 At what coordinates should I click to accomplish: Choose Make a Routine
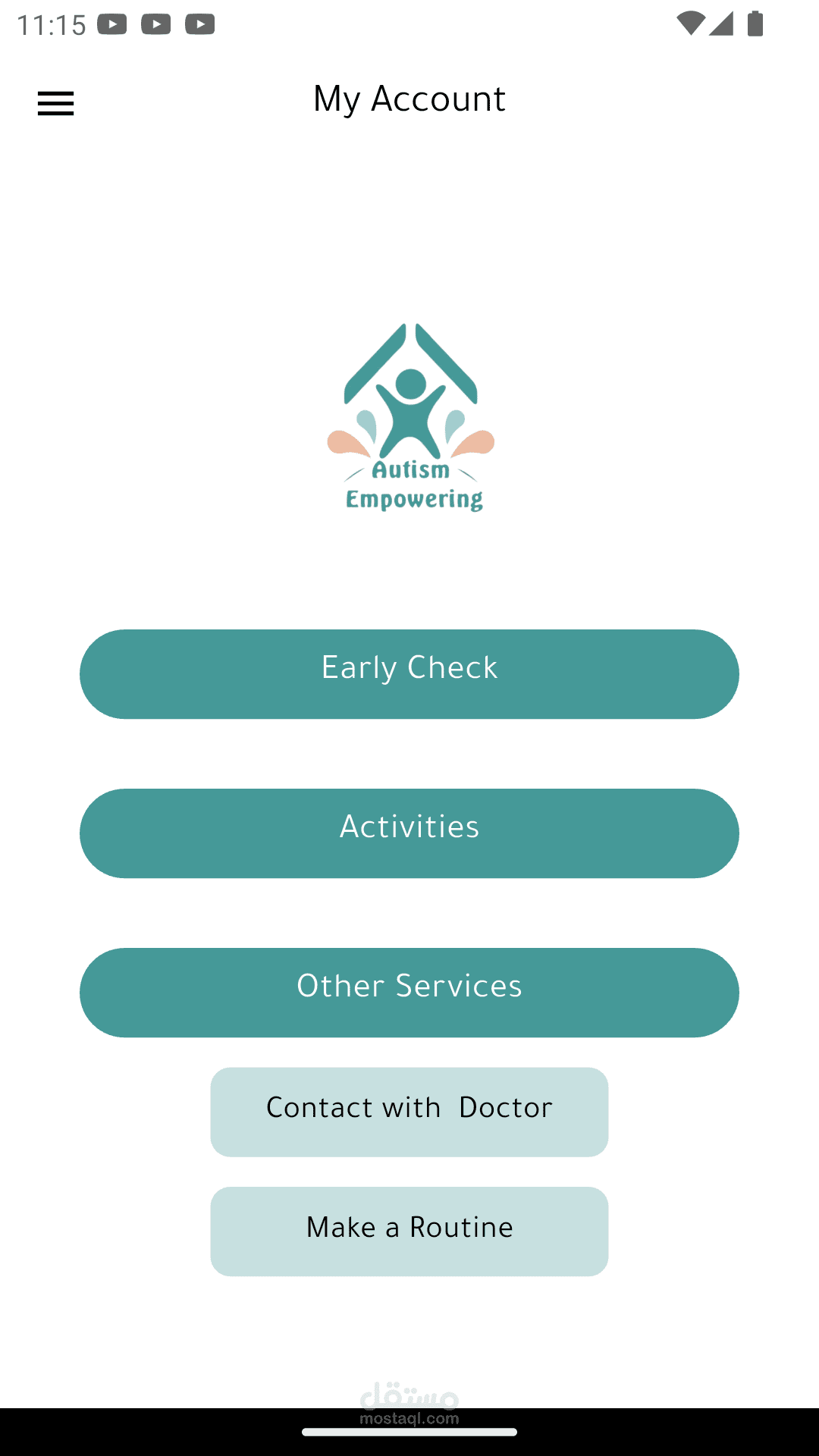coord(409,1232)
